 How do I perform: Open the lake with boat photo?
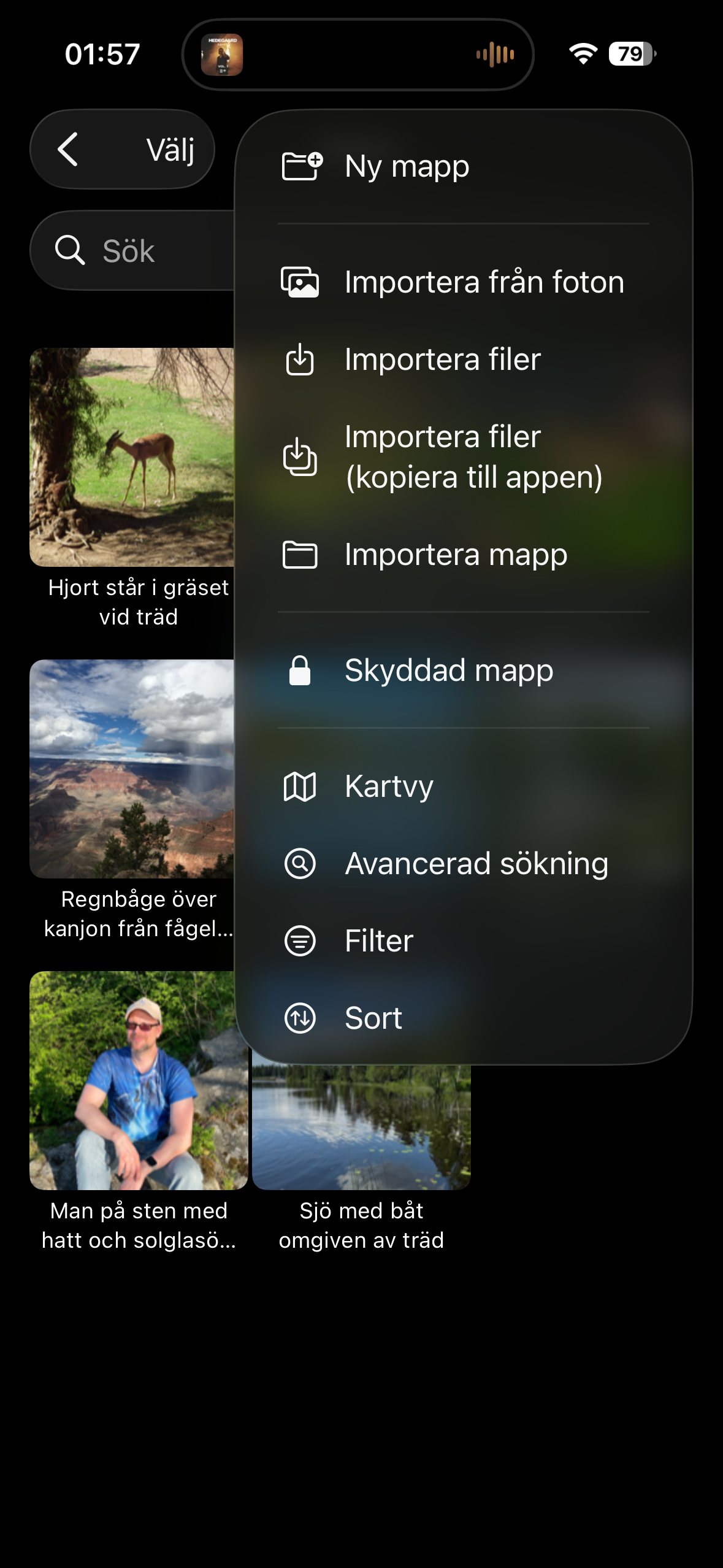361,1129
